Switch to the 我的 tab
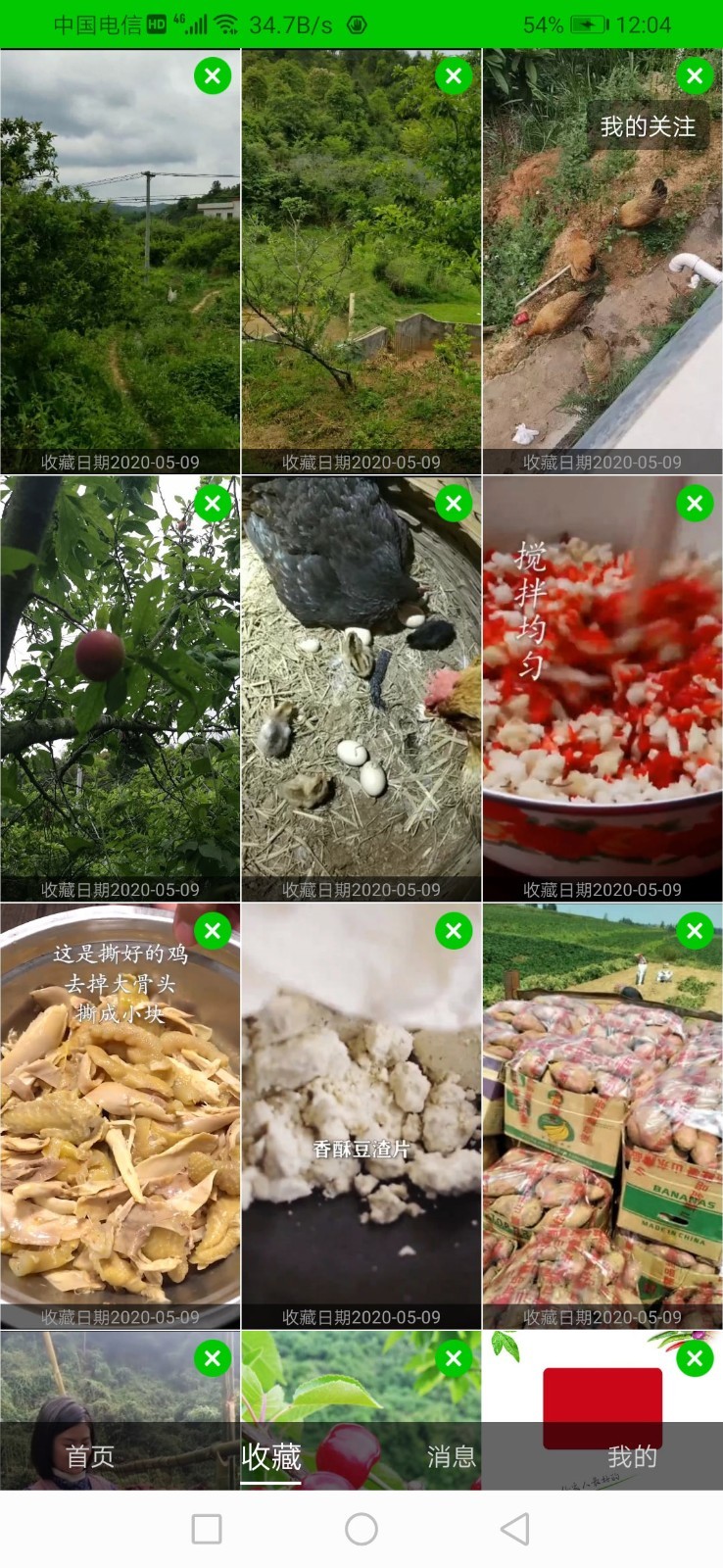 click(632, 1456)
